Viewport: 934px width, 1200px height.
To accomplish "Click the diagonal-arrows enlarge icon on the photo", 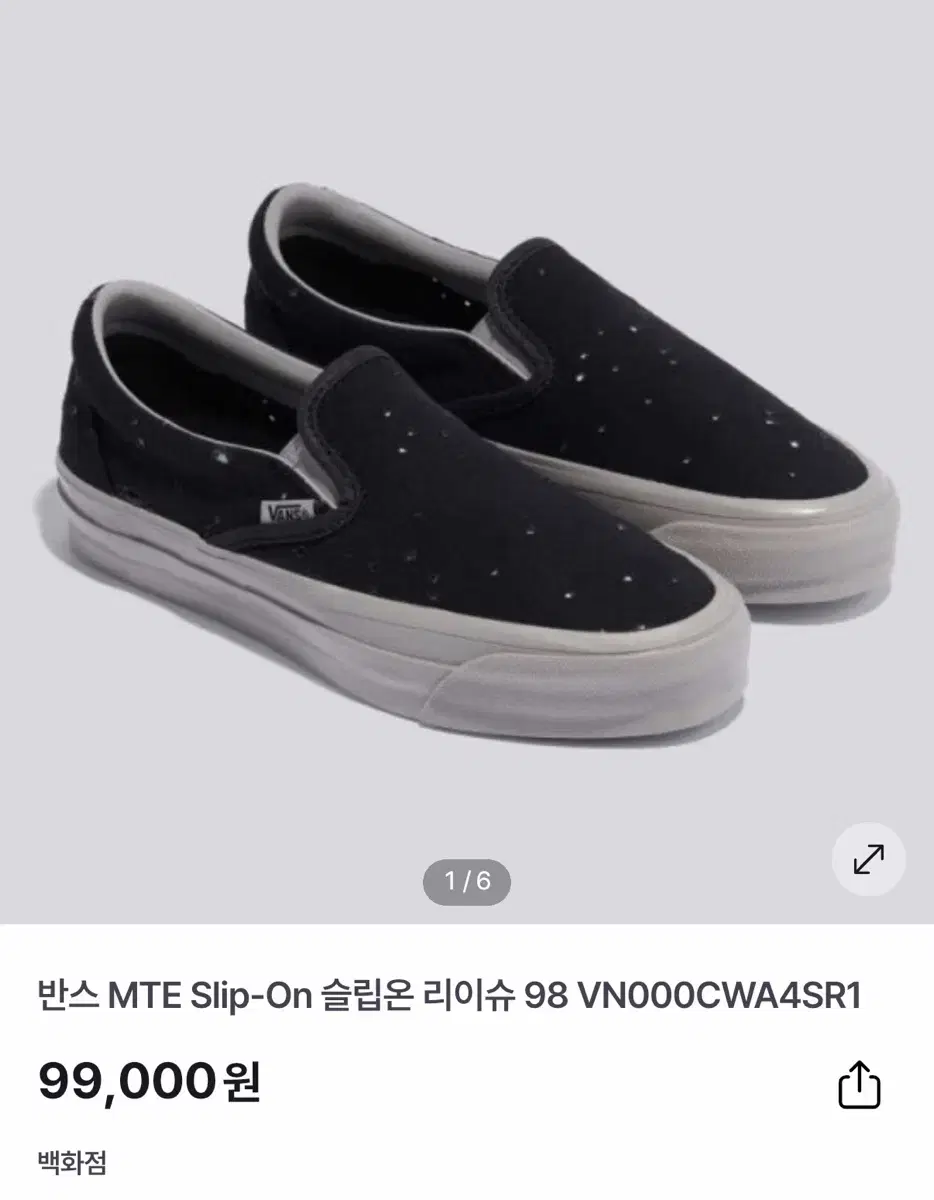I will (x=868, y=858).
